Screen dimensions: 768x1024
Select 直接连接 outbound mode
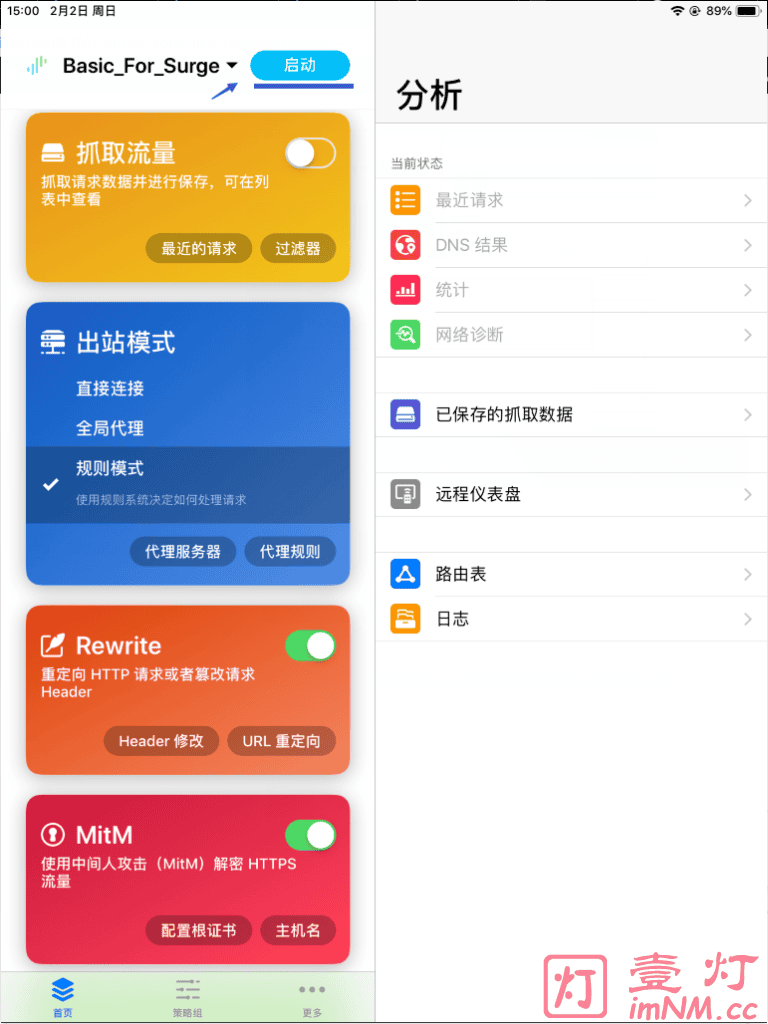click(x=110, y=388)
